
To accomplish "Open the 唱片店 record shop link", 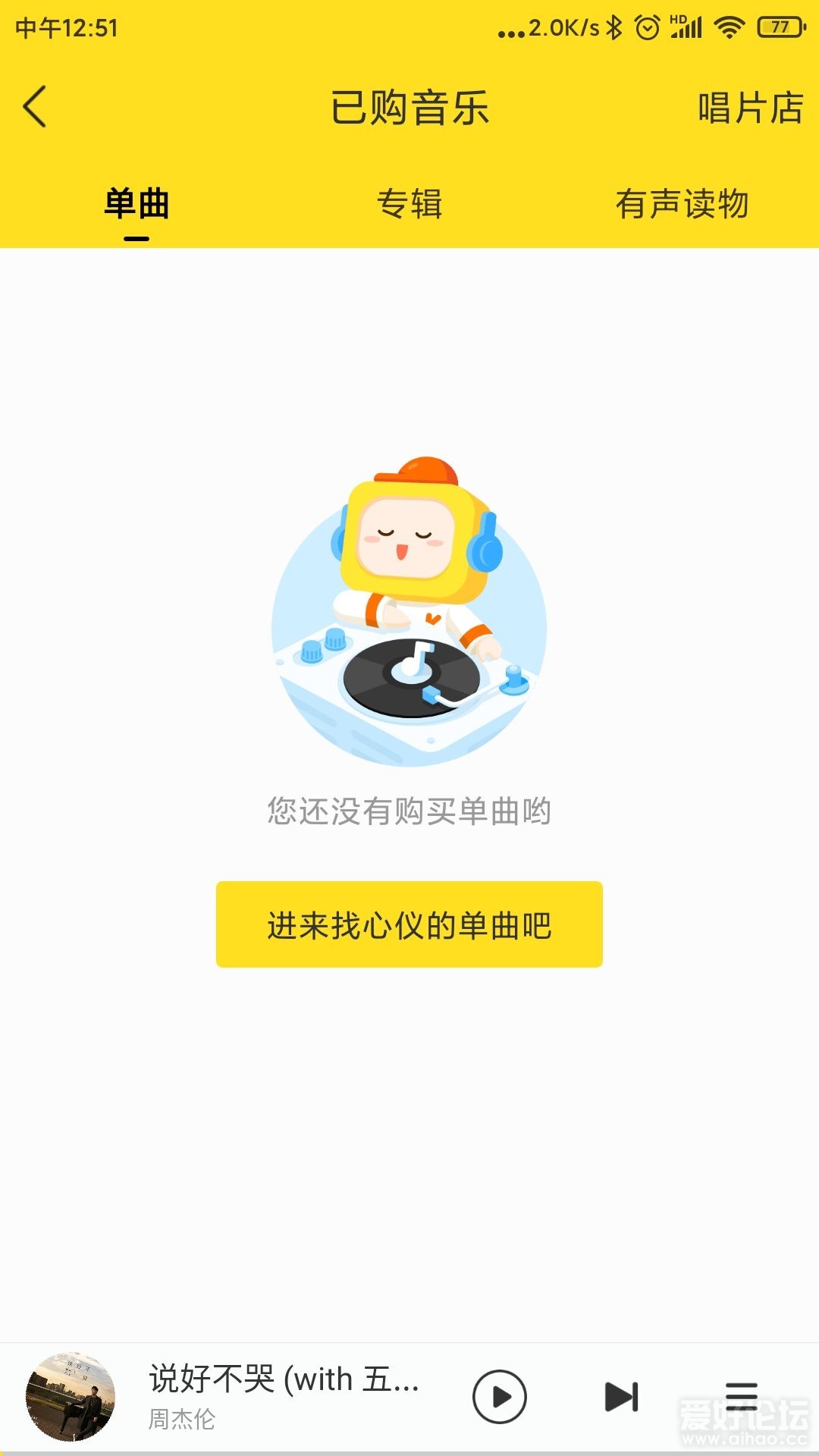I will 749,108.
